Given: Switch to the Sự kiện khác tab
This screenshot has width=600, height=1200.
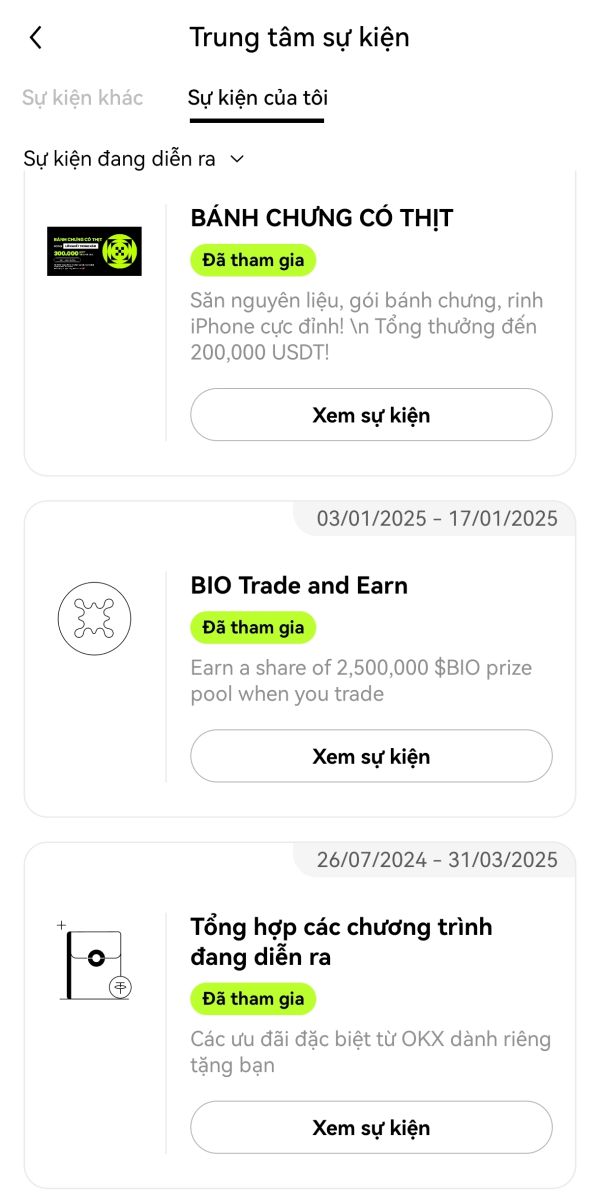Looking at the screenshot, I should [83, 97].
